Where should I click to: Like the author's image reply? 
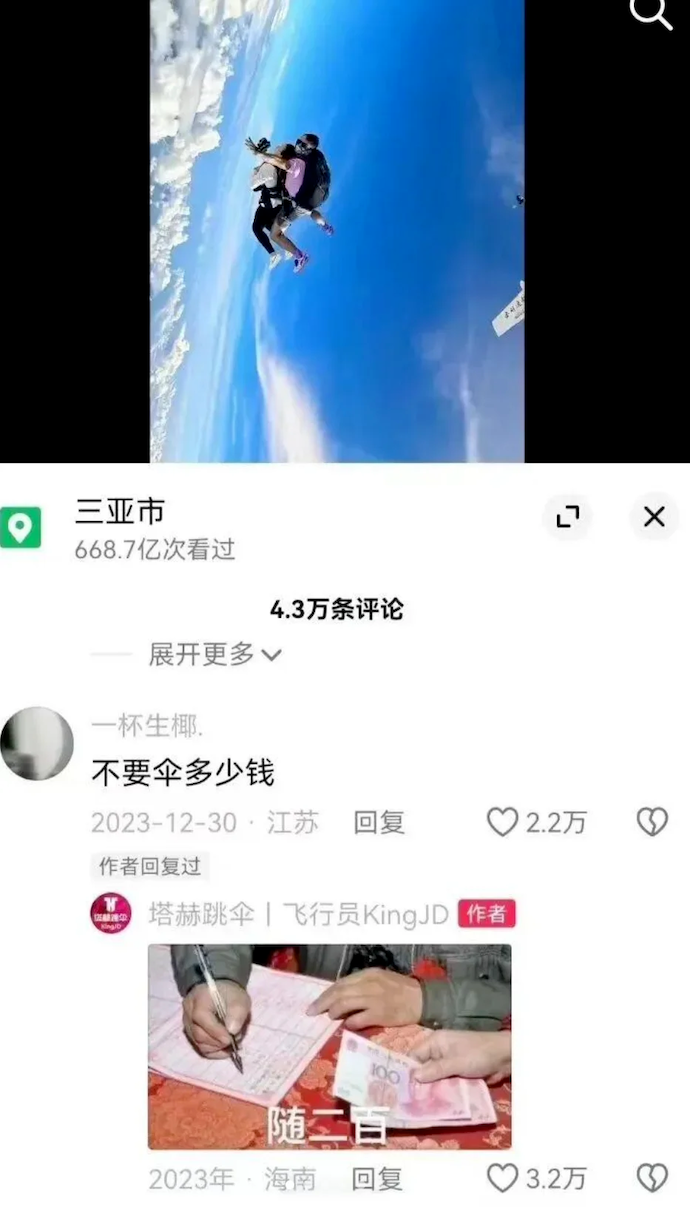point(503,1179)
